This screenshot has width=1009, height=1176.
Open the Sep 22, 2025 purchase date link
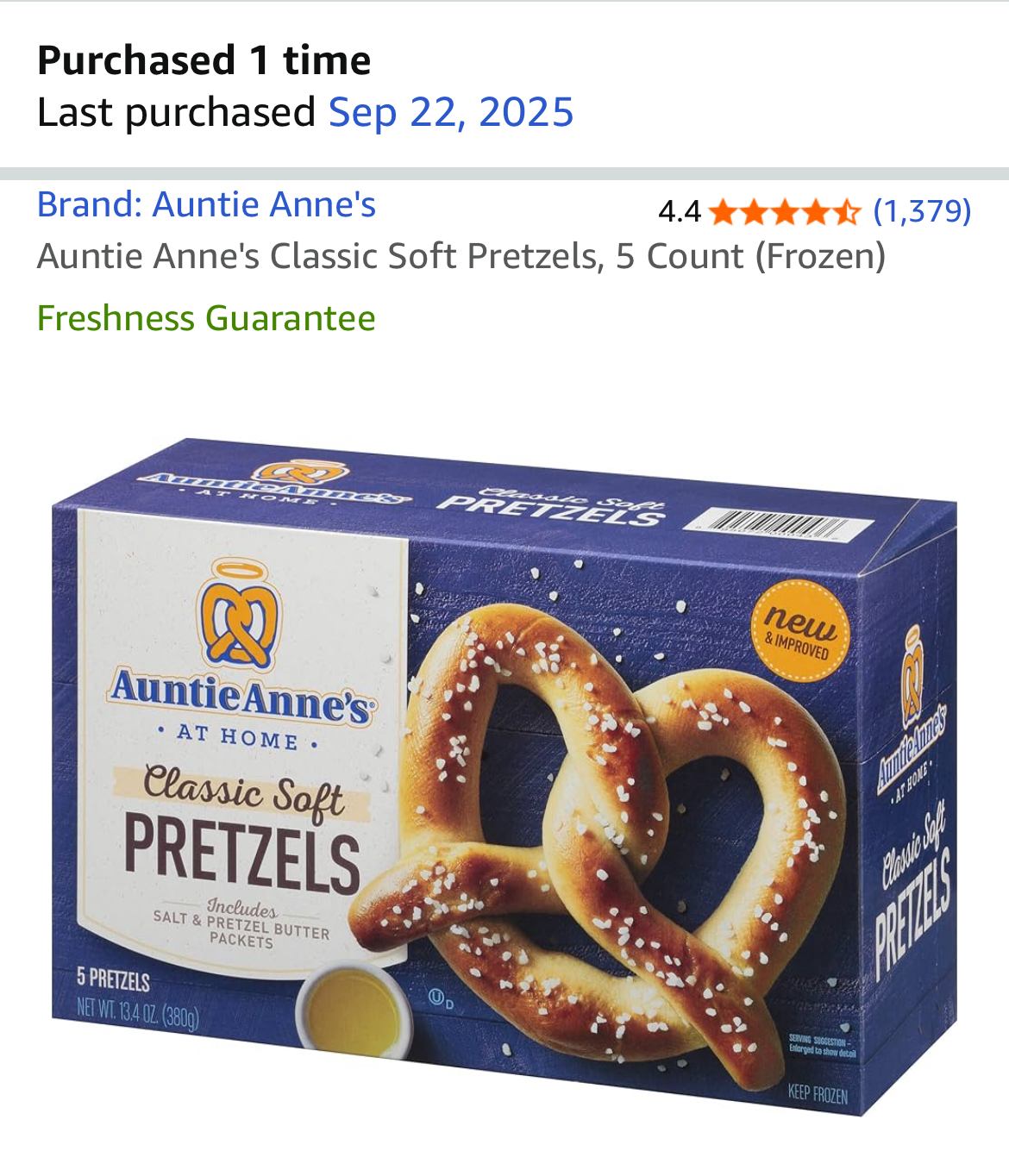[x=450, y=113]
